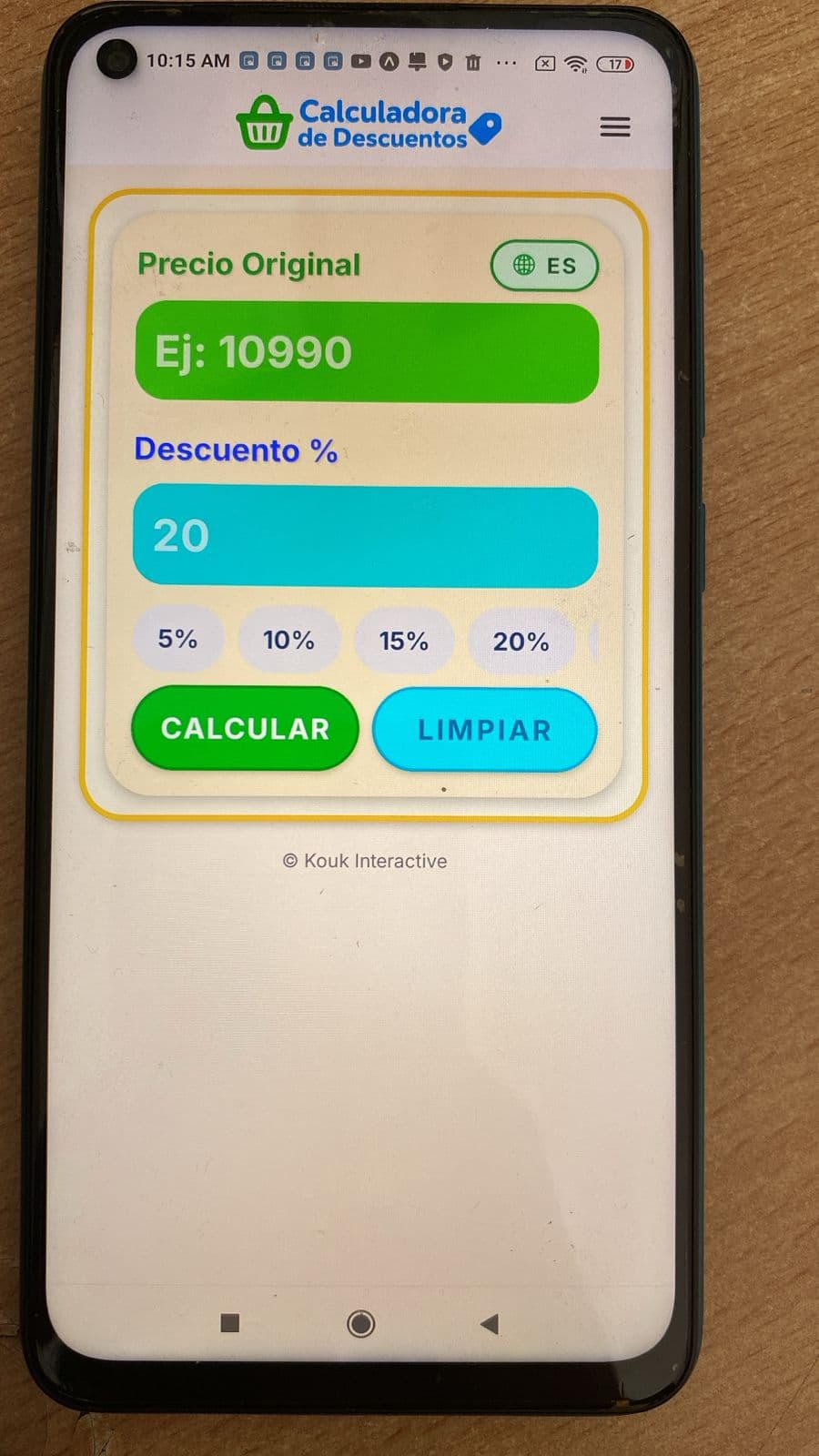Viewport: 819px width, 1456px height.
Task: Focus the Precio Original input field
Action: tap(367, 352)
